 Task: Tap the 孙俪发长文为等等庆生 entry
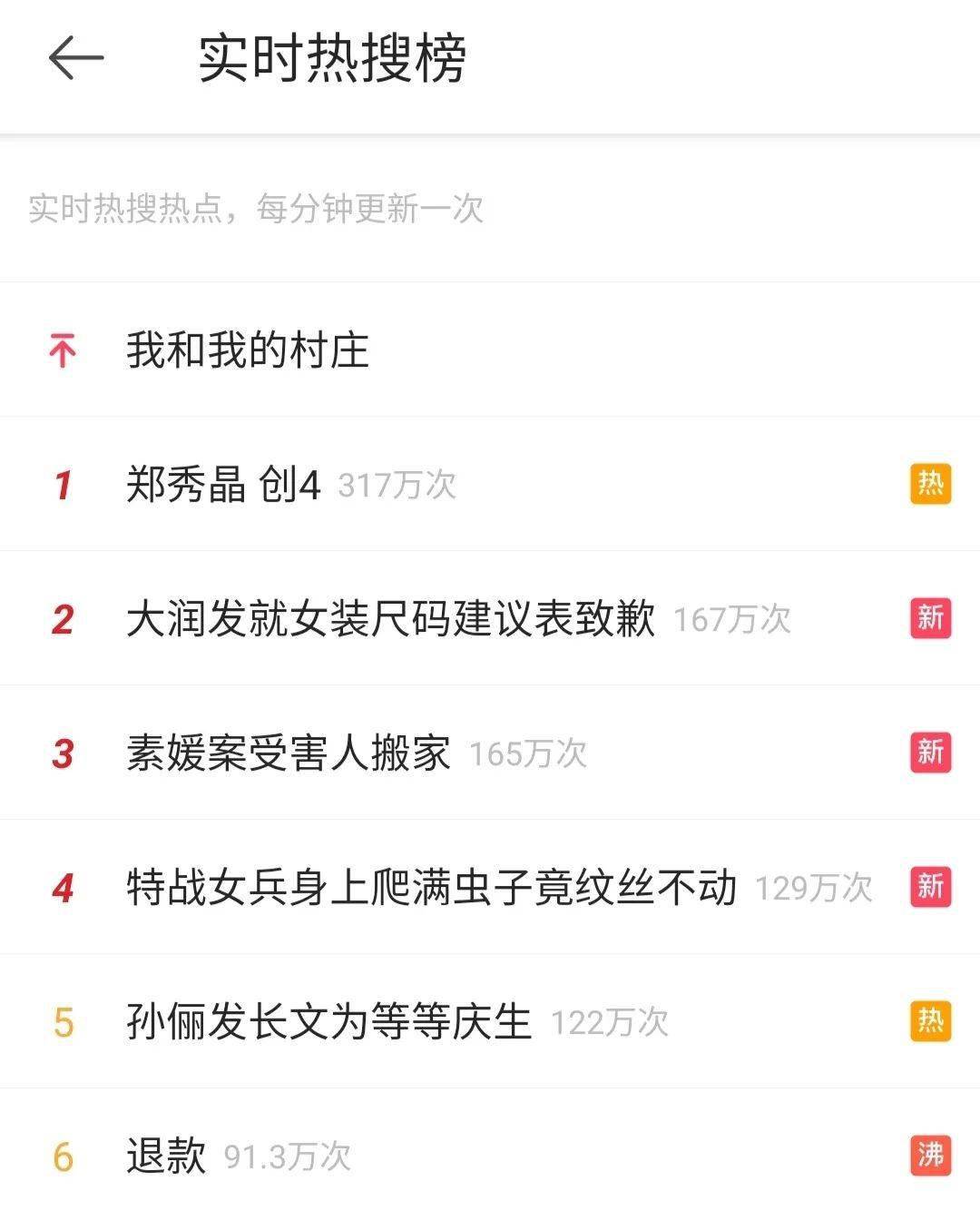[328, 1022]
